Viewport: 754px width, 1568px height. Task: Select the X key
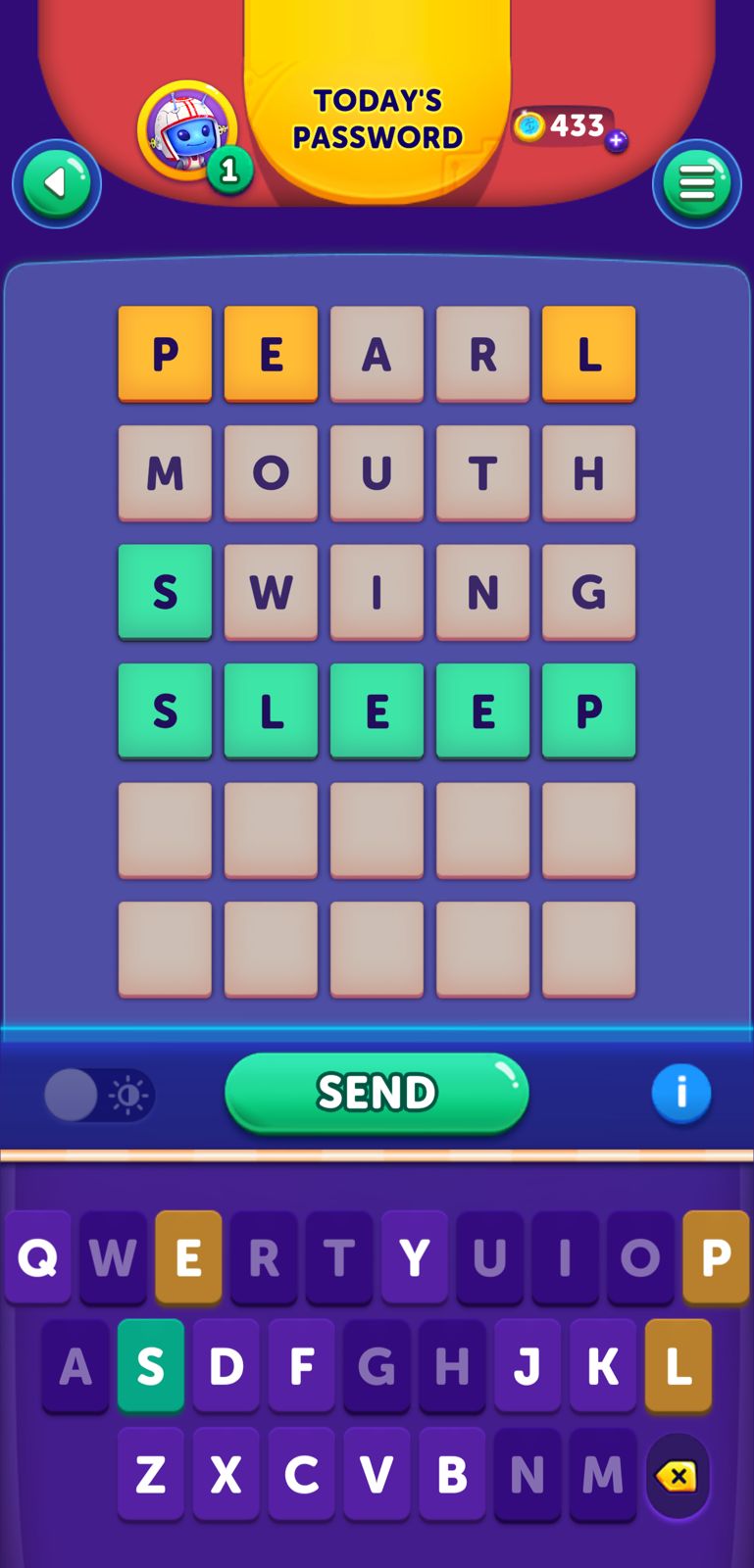[x=226, y=1474]
